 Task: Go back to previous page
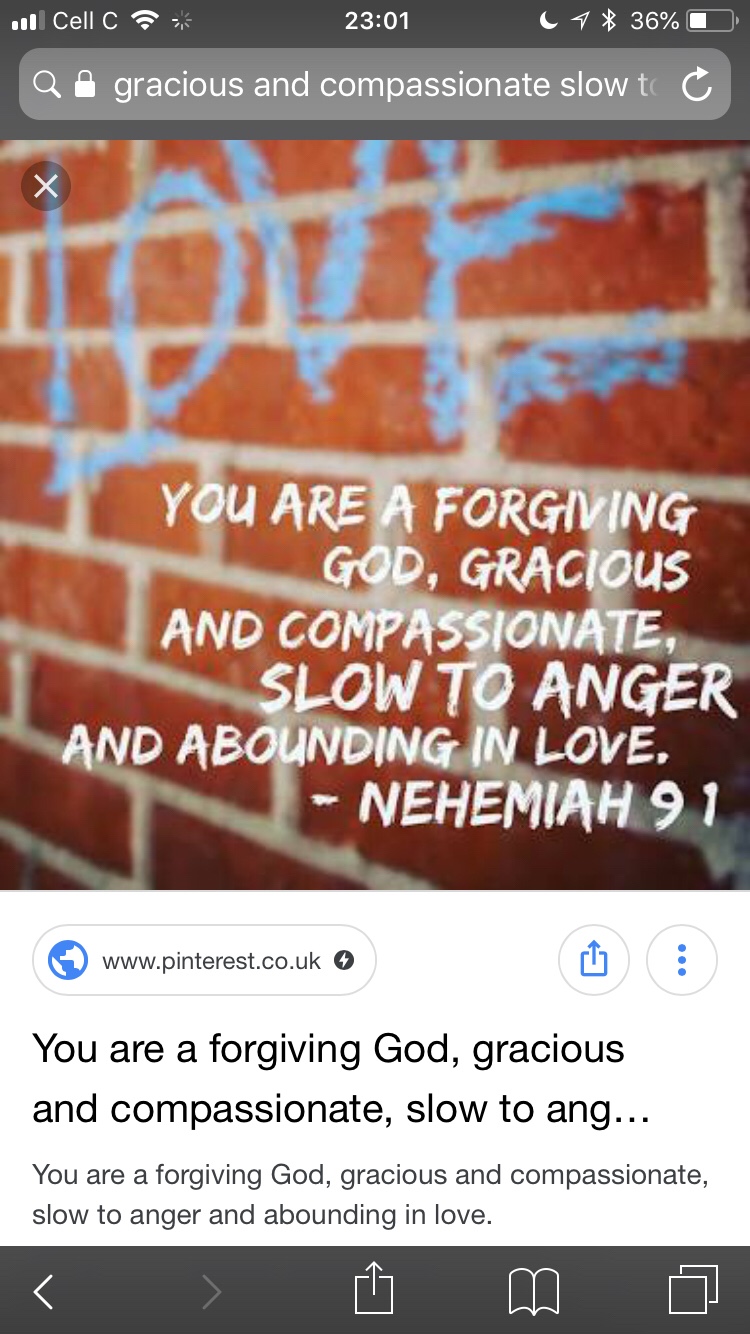point(43,1292)
